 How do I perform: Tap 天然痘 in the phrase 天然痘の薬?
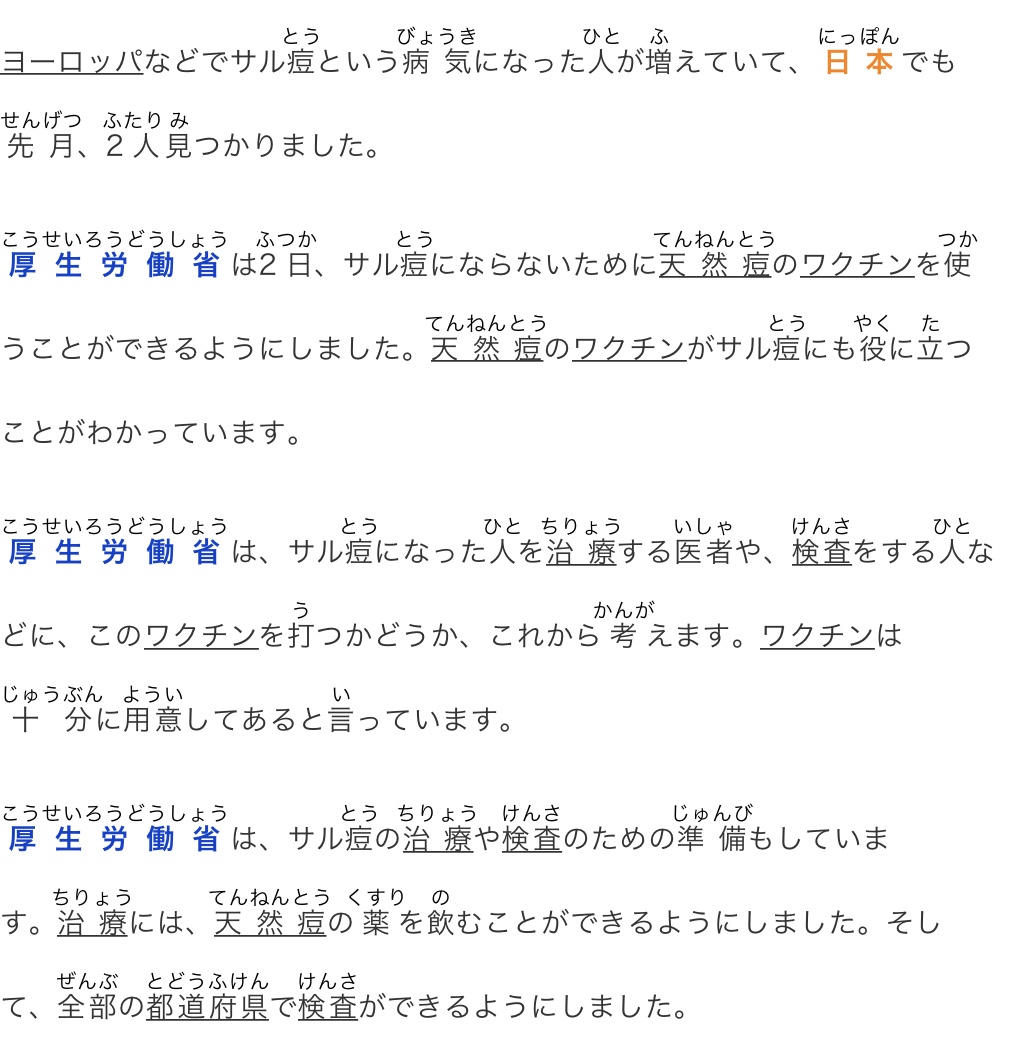point(270,922)
